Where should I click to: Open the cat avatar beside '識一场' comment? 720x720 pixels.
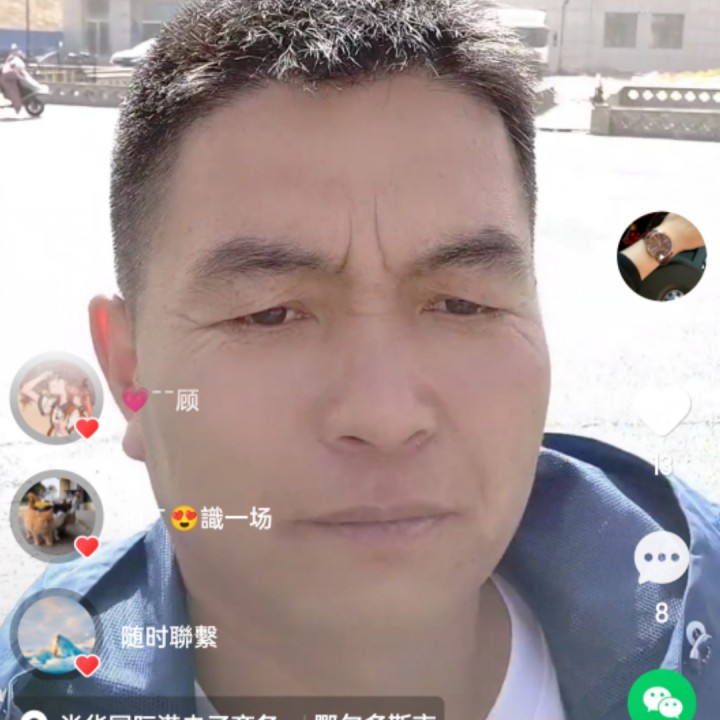pyautogui.click(x=56, y=516)
